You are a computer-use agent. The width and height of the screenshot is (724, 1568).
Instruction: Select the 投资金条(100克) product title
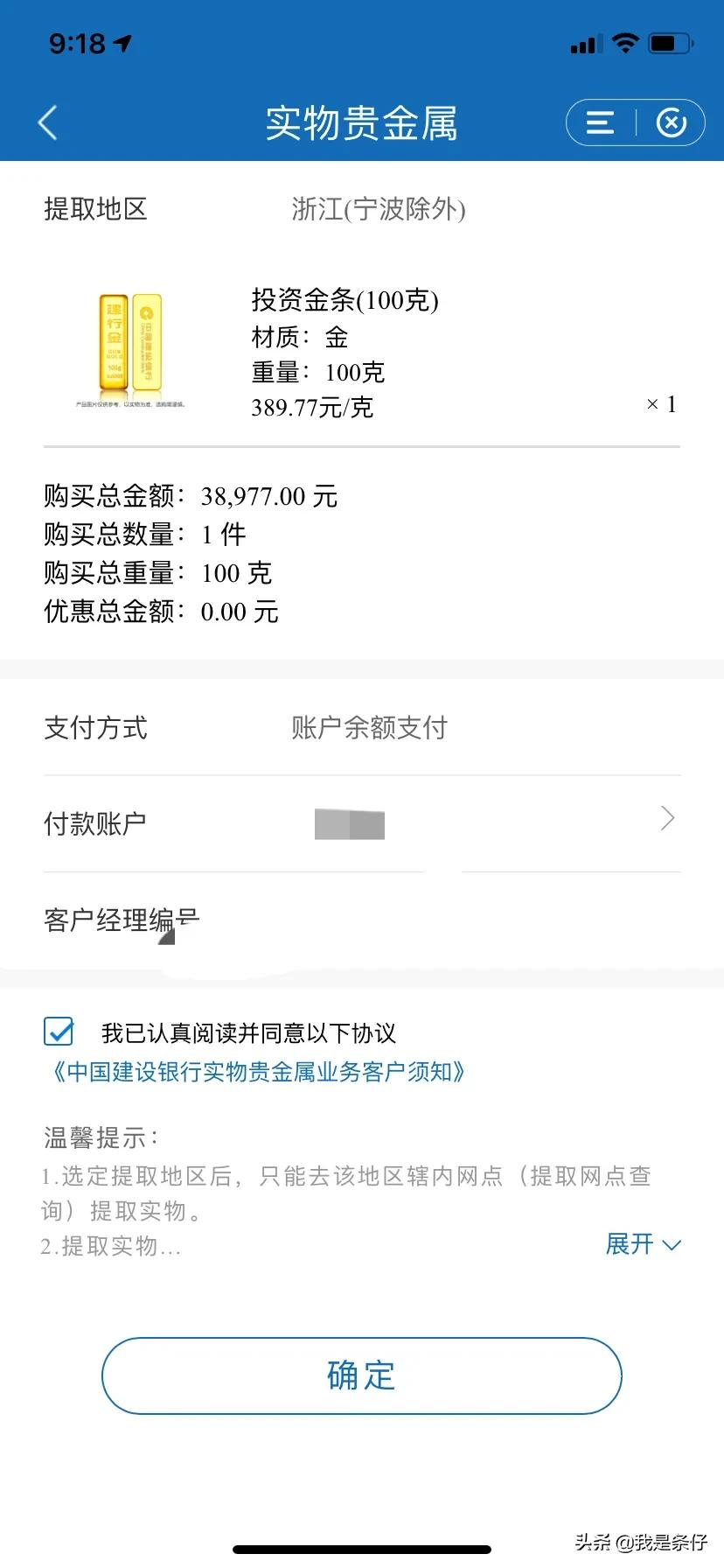point(344,300)
